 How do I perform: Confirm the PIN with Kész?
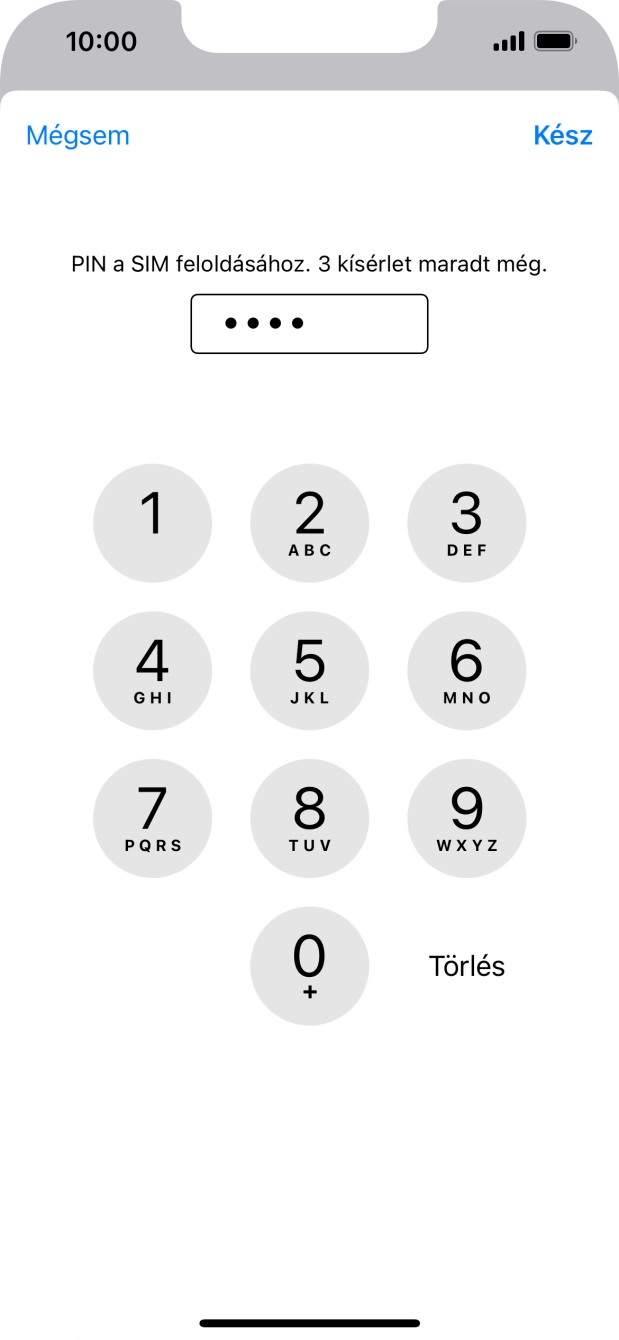coord(563,136)
